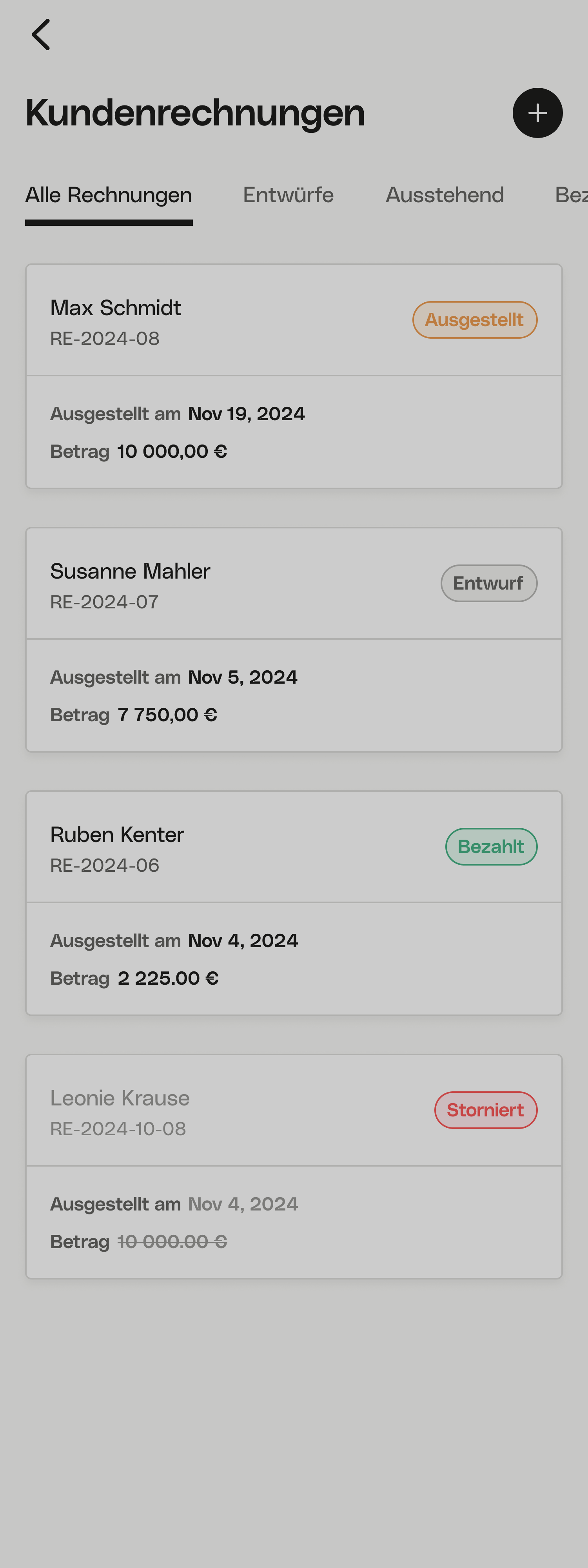Screen dimensions: 588x1568
Task: Click the Entwurf badge on Susanne Mahler's invoice
Action: (489, 583)
